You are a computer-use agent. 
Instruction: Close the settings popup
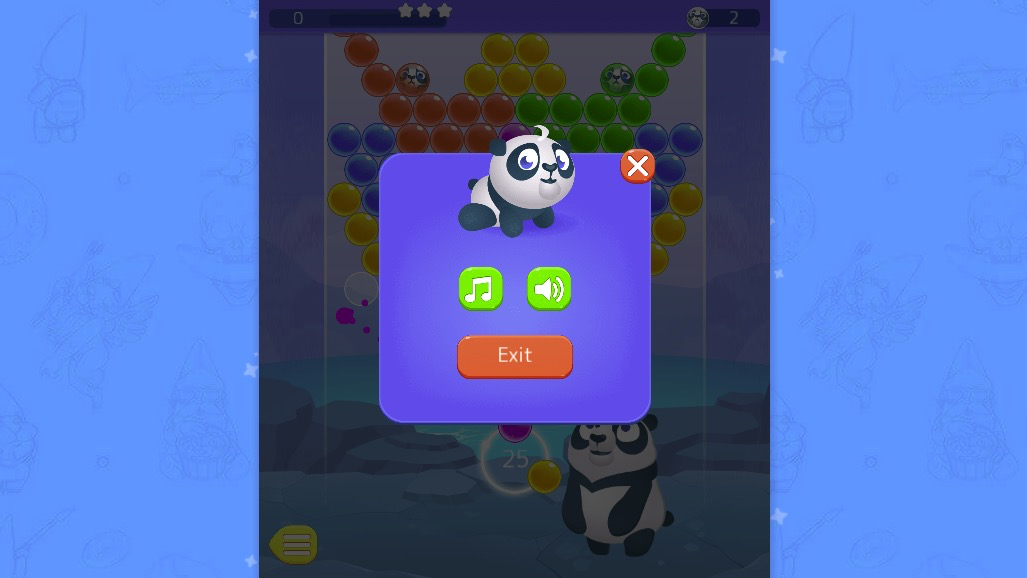pyautogui.click(x=637, y=166)
